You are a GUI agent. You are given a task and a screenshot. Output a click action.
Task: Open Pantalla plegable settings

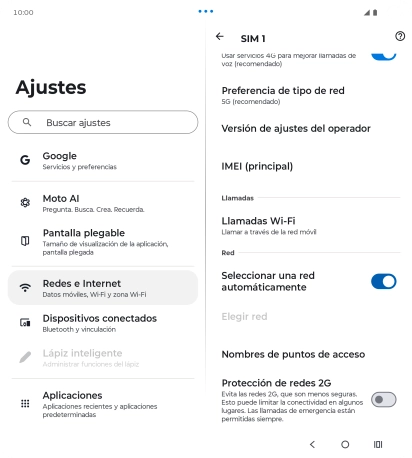(x=103, y=242)
